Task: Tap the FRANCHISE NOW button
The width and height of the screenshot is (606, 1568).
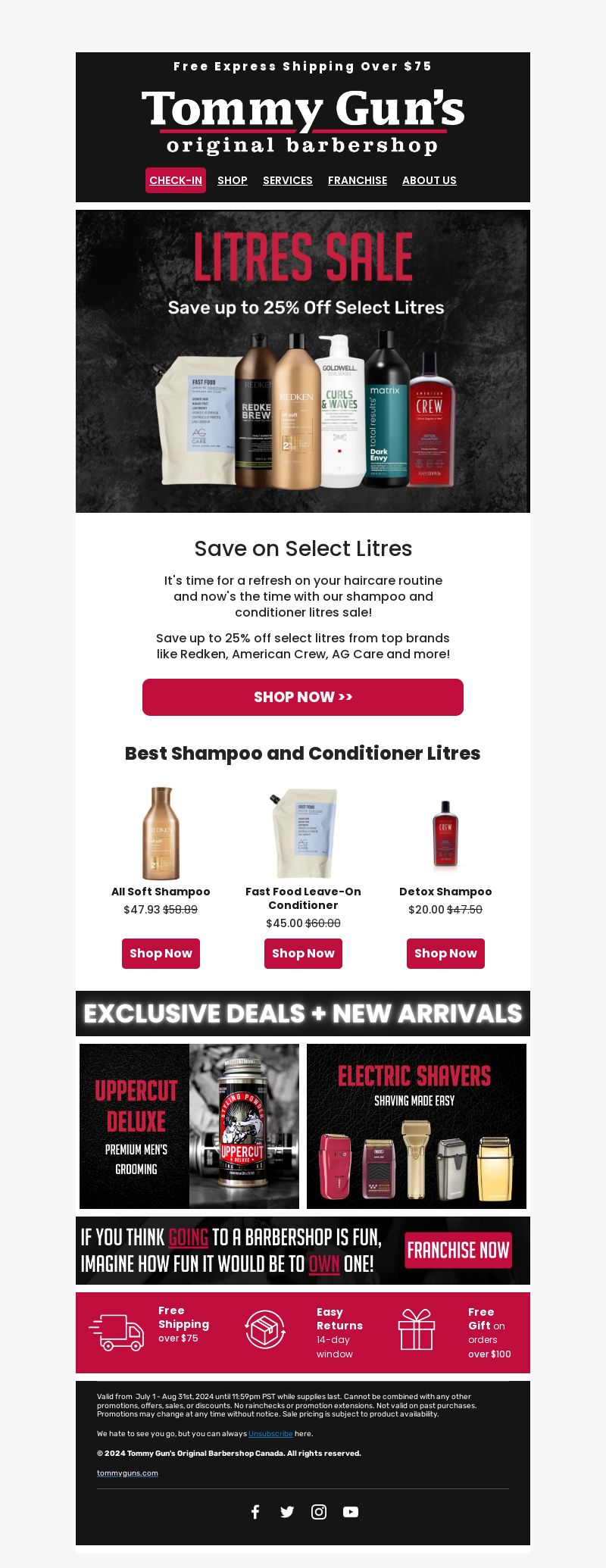Action: tap(458, 1251)
